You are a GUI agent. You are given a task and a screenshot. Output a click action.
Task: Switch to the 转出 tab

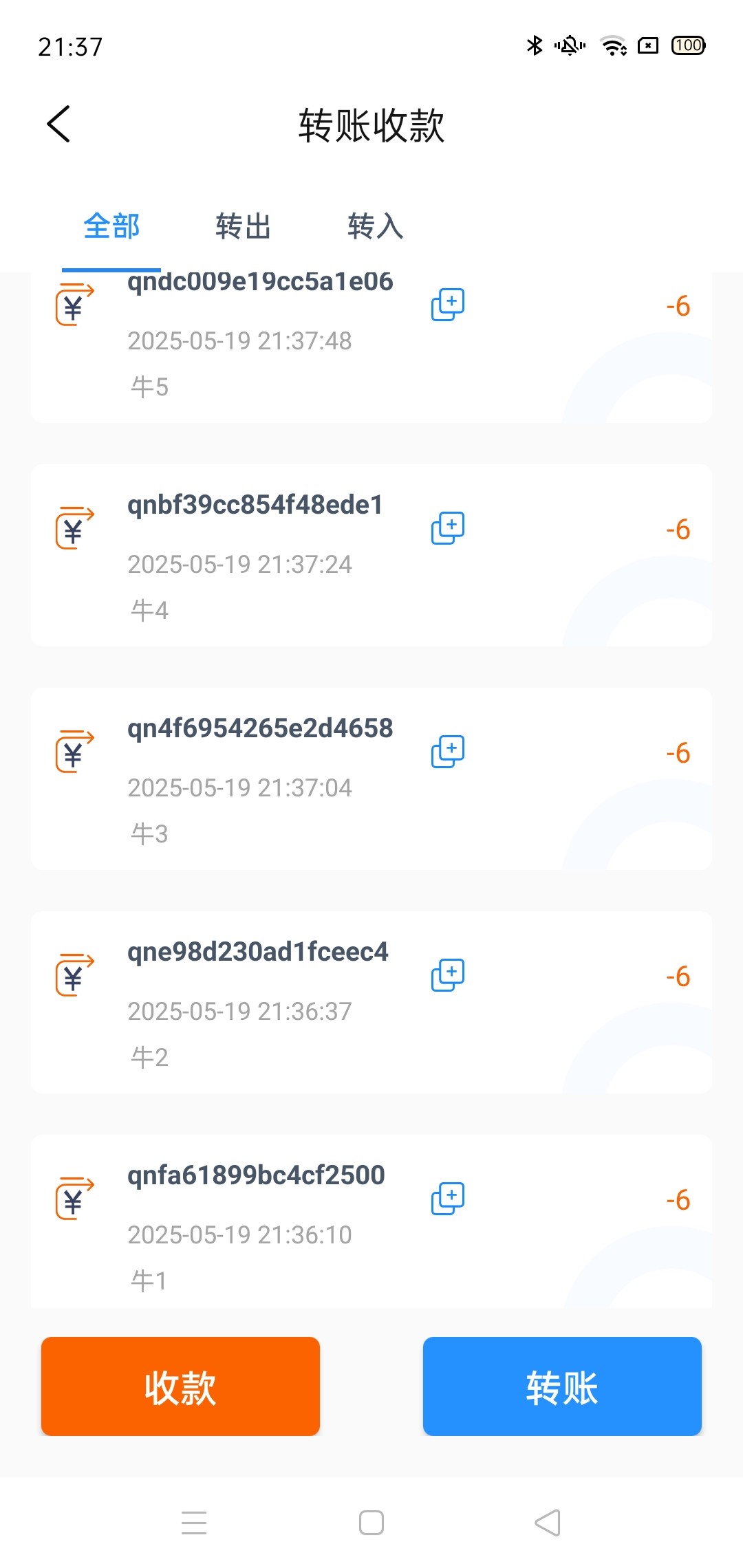(x=243, y=226)
